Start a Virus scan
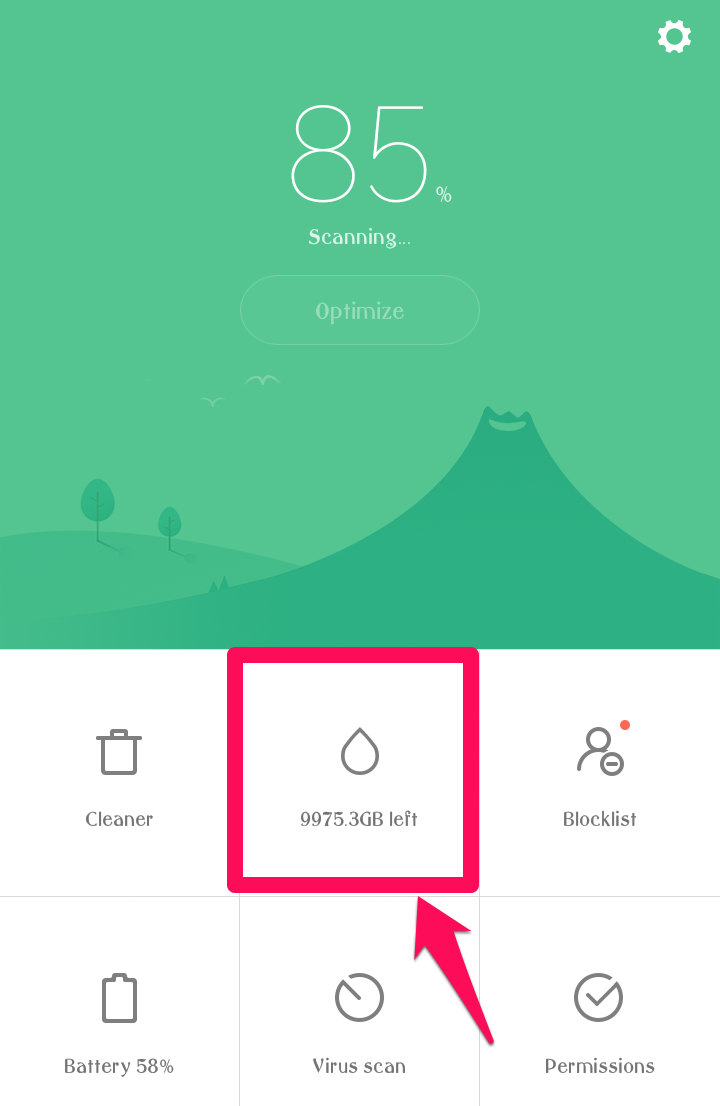This screenshot has height=1106, width=720. pos(359,1020)
